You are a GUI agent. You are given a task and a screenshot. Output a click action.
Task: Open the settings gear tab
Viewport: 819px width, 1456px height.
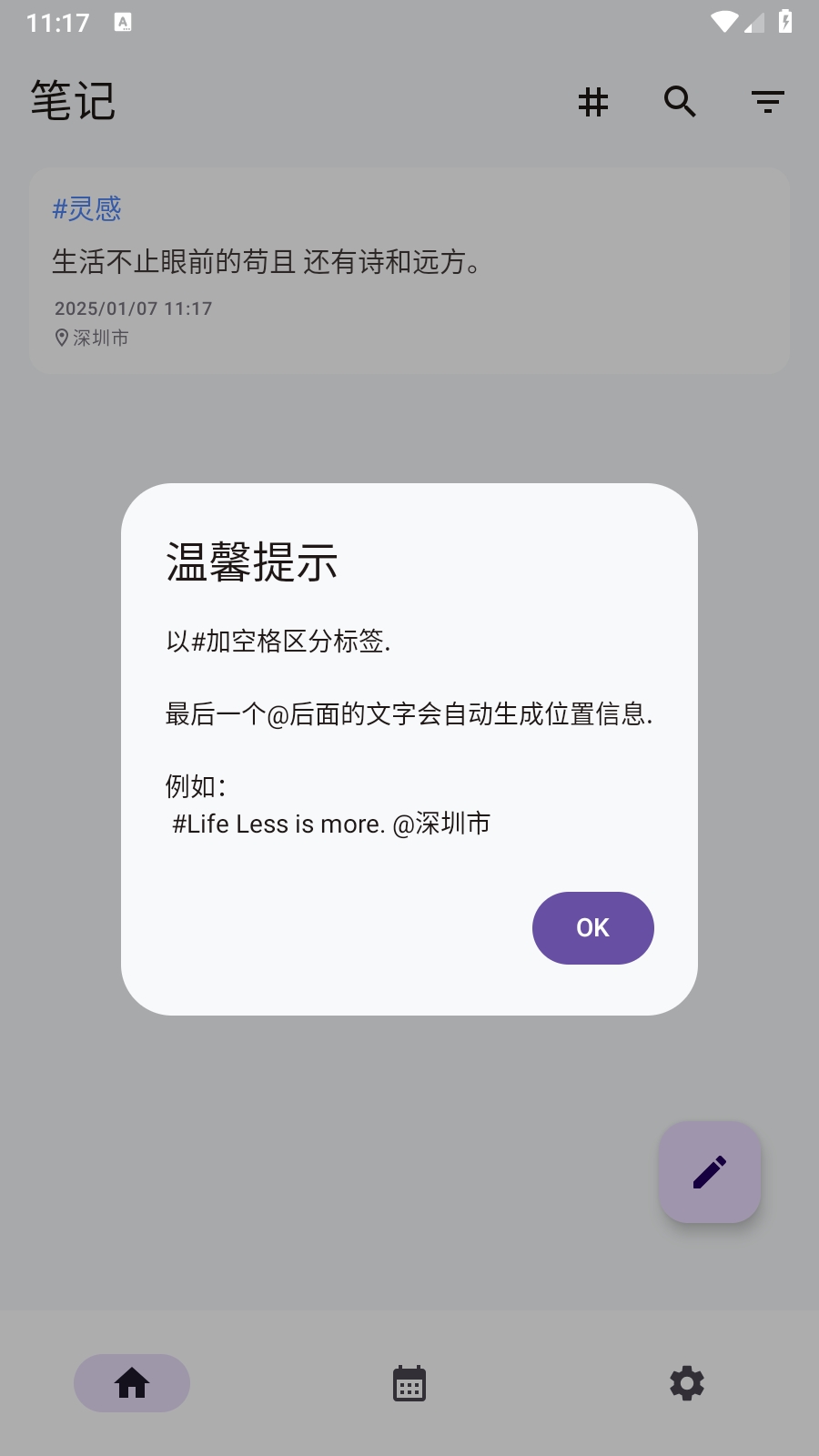pyautogui.click(x=687, y=1383)
